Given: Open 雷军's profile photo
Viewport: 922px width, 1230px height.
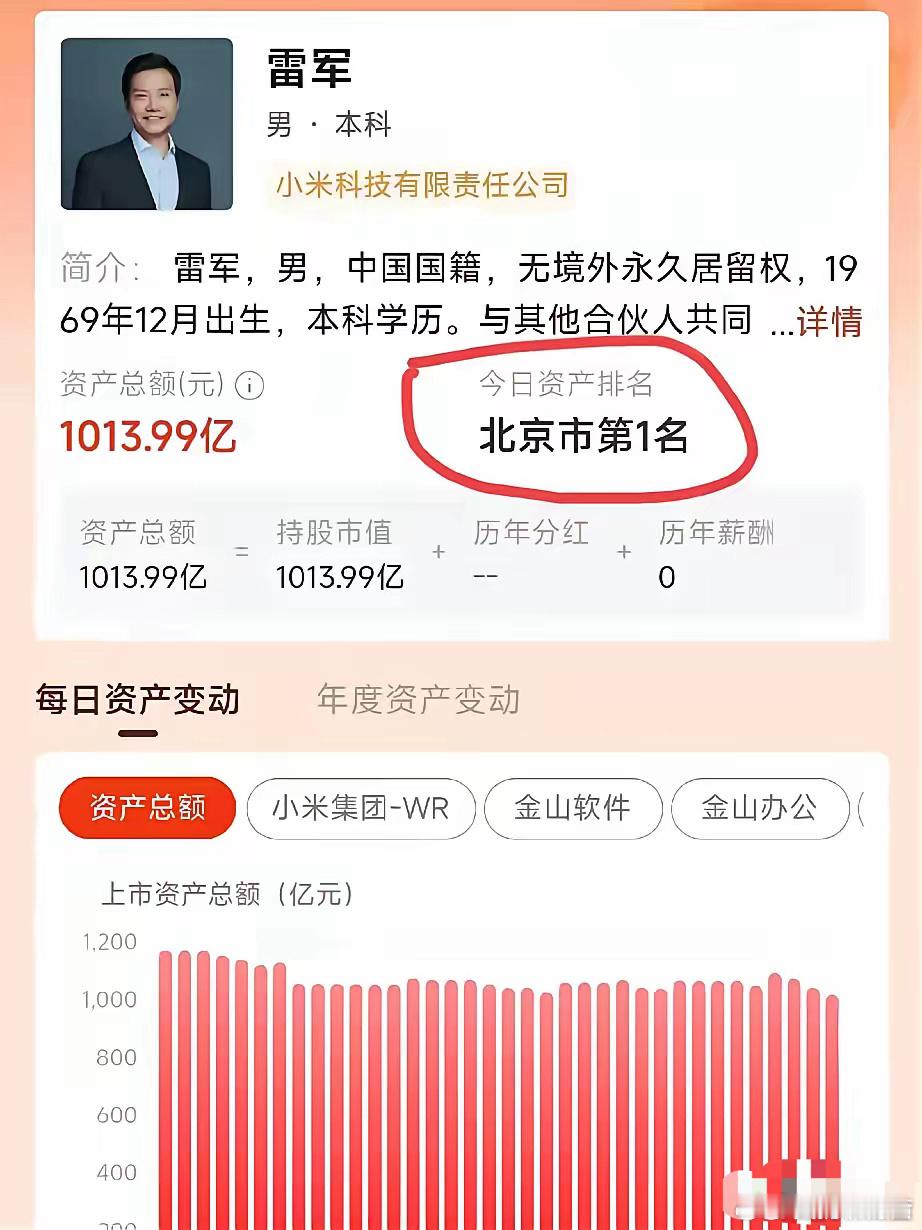Looking at the screenshot, I should pos(146,122).
